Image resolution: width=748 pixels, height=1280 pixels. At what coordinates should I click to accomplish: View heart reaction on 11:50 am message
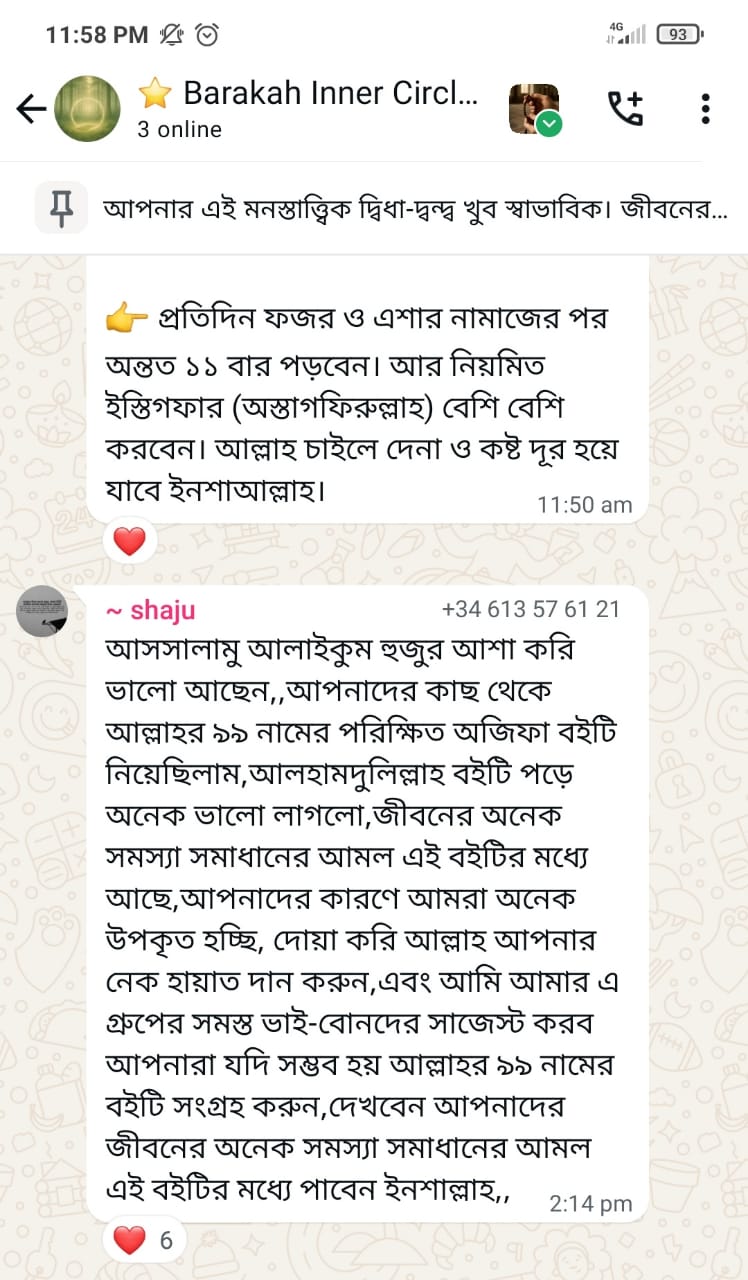(130, 542)
